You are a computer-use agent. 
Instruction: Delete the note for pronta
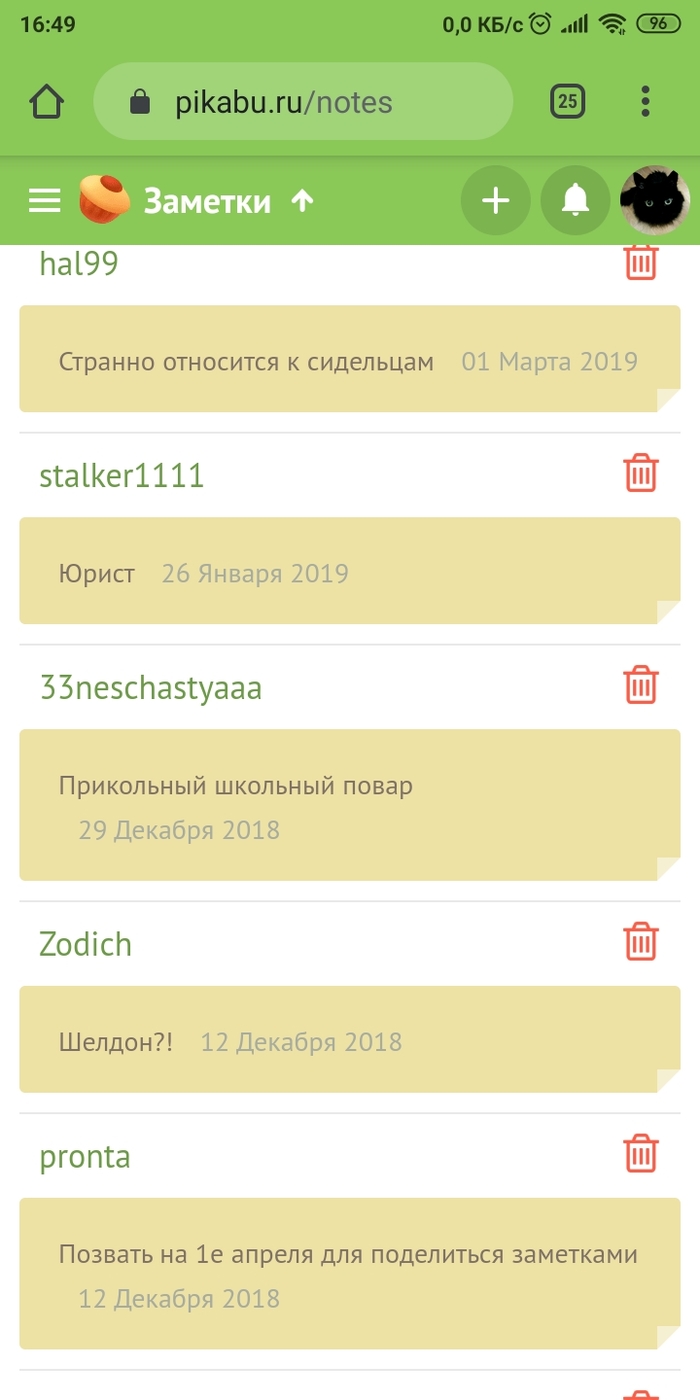tap(640, 1154)
